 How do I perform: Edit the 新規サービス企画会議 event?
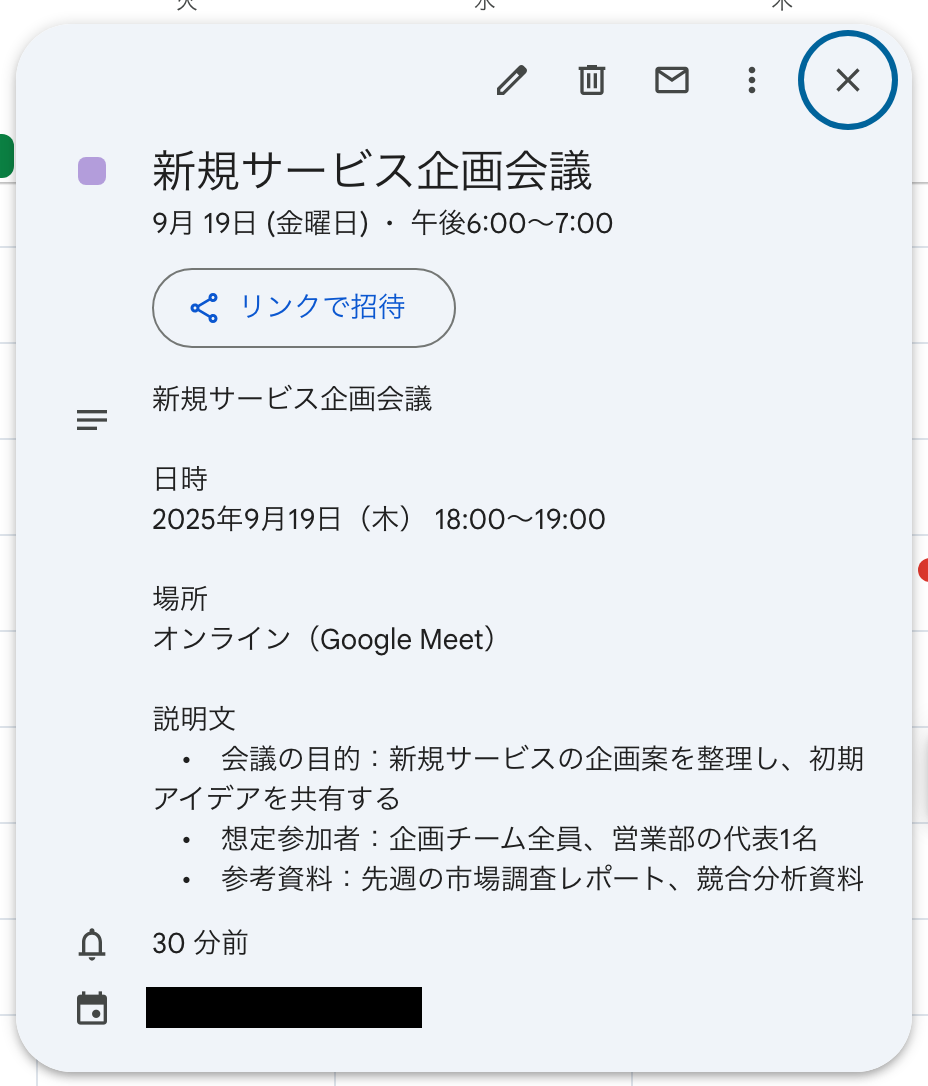[512, 80]
